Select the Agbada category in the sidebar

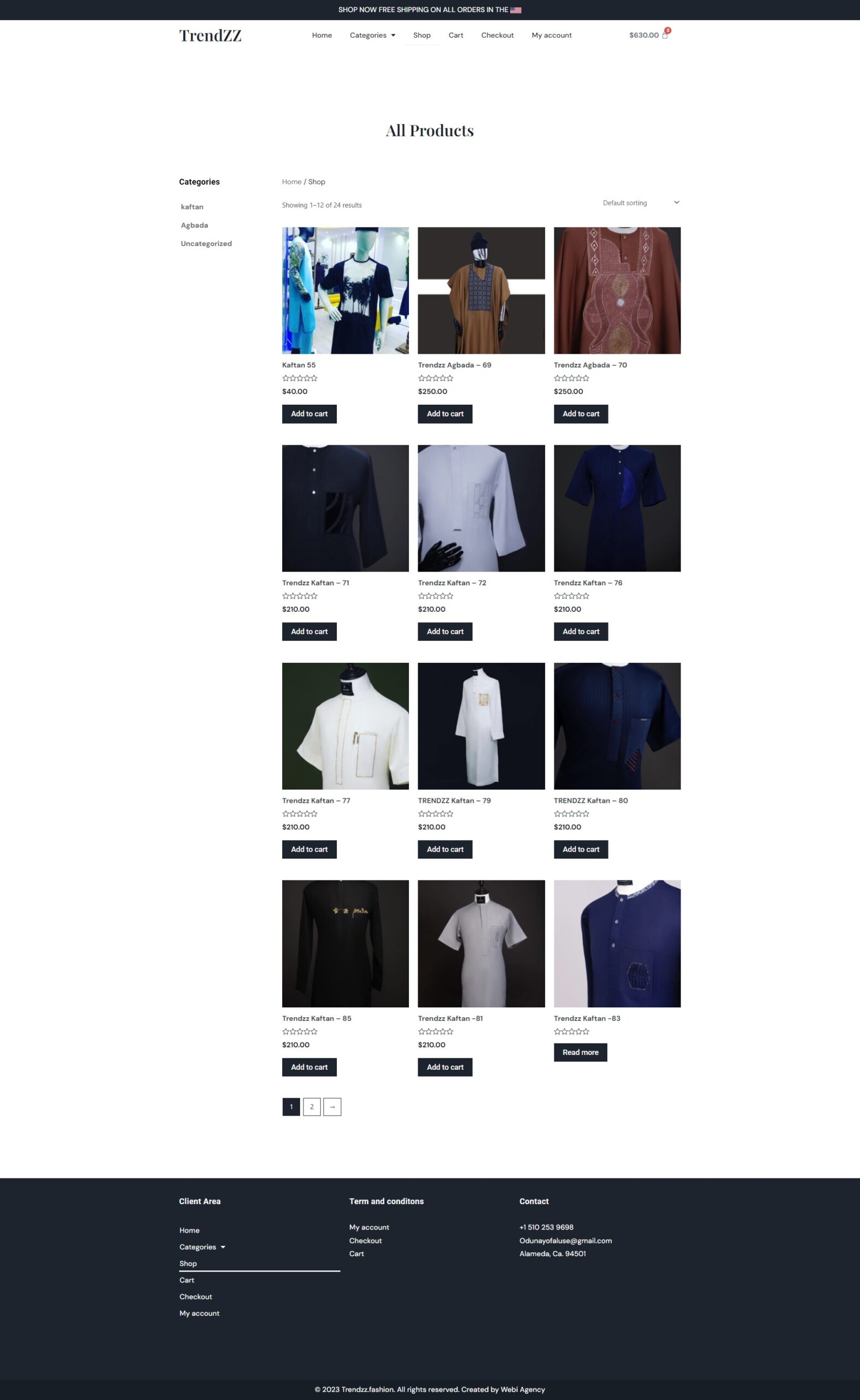194,225
